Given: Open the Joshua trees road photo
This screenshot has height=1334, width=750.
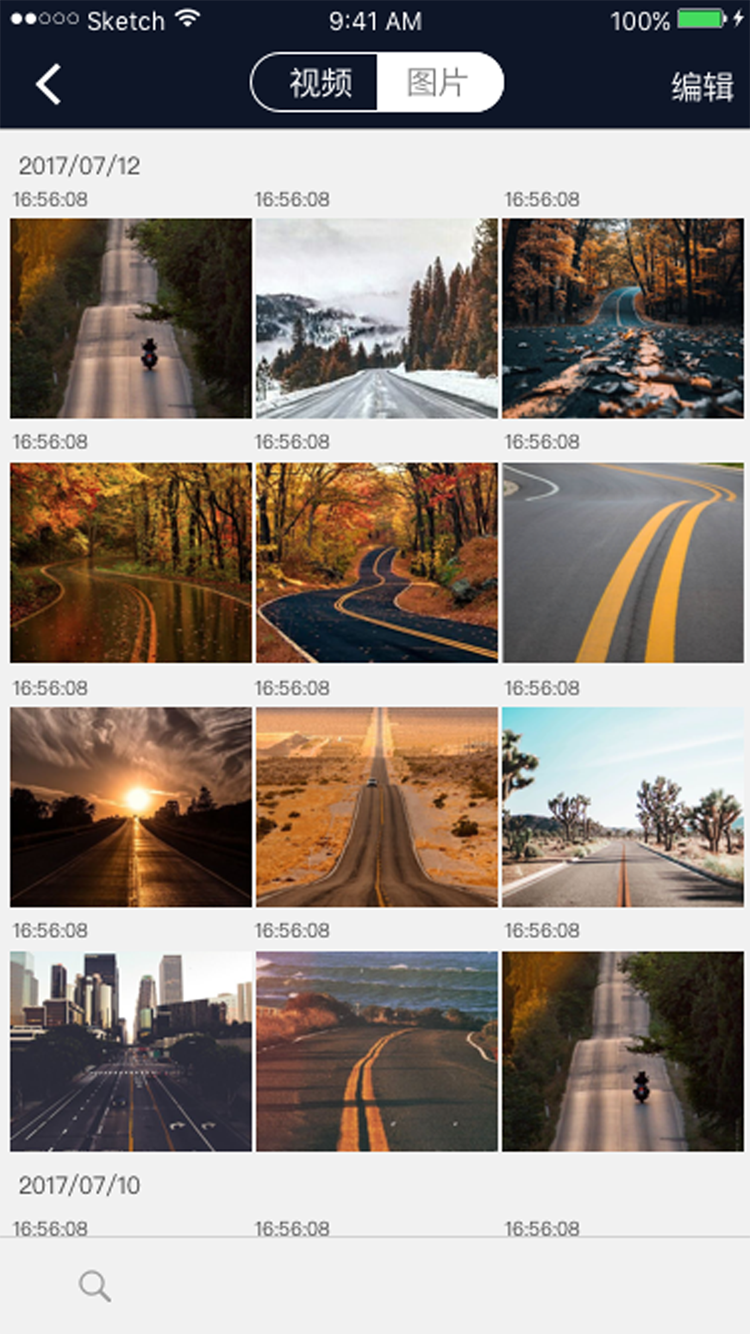Looking at the screenshot, I should tap(622, 807).
